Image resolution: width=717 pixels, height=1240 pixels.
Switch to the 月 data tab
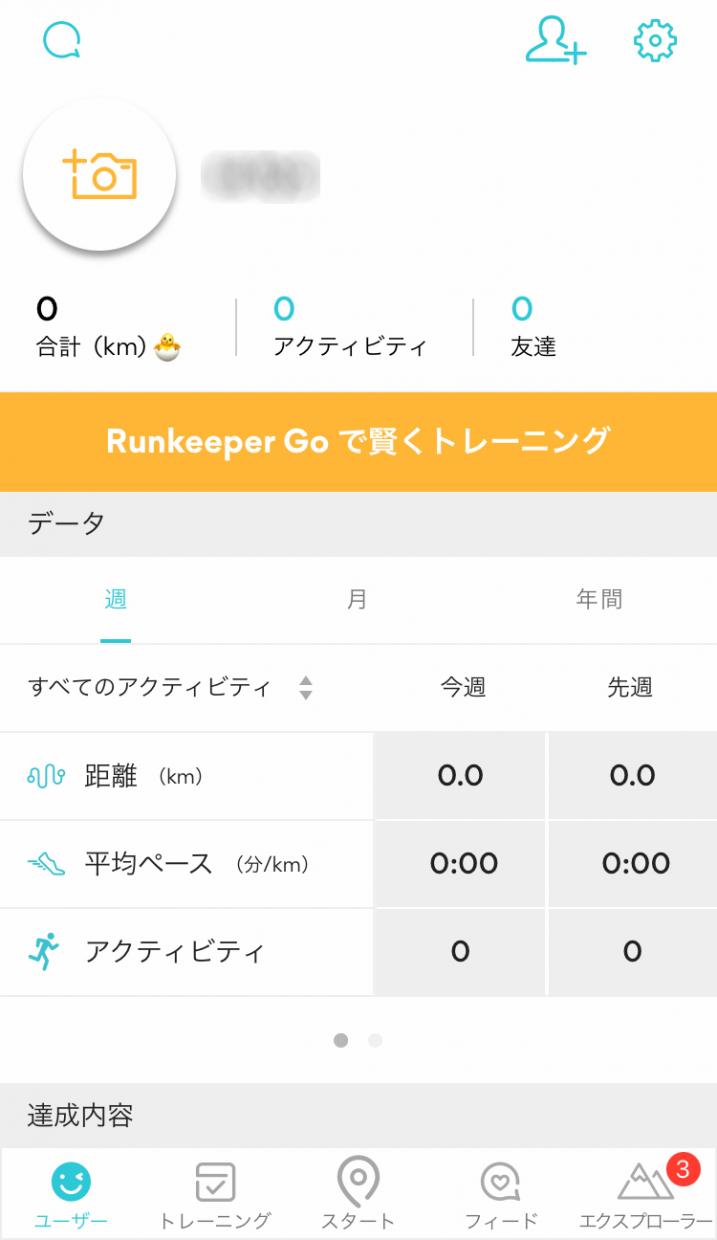coord(357,599)
